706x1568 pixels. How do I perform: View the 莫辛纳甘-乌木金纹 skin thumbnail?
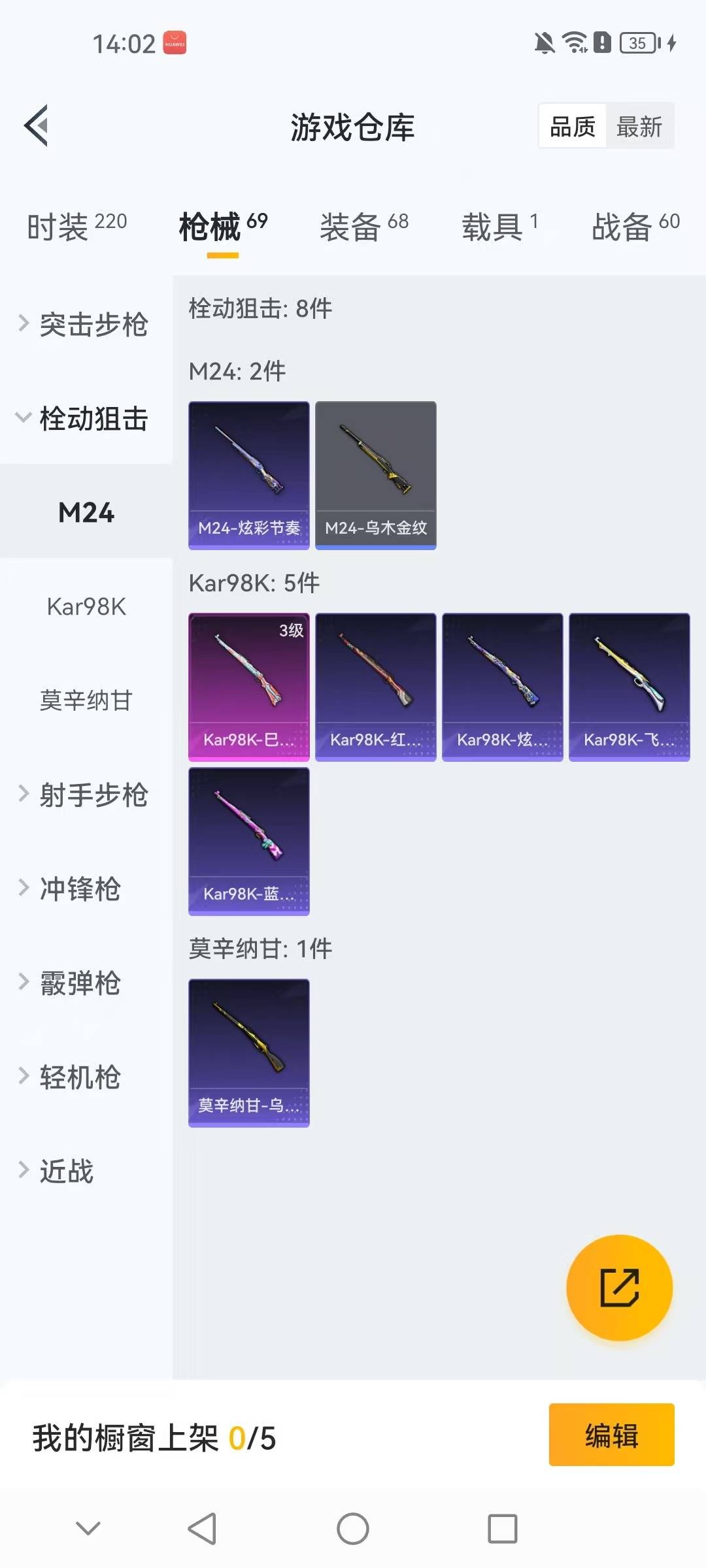[248, 1051]
